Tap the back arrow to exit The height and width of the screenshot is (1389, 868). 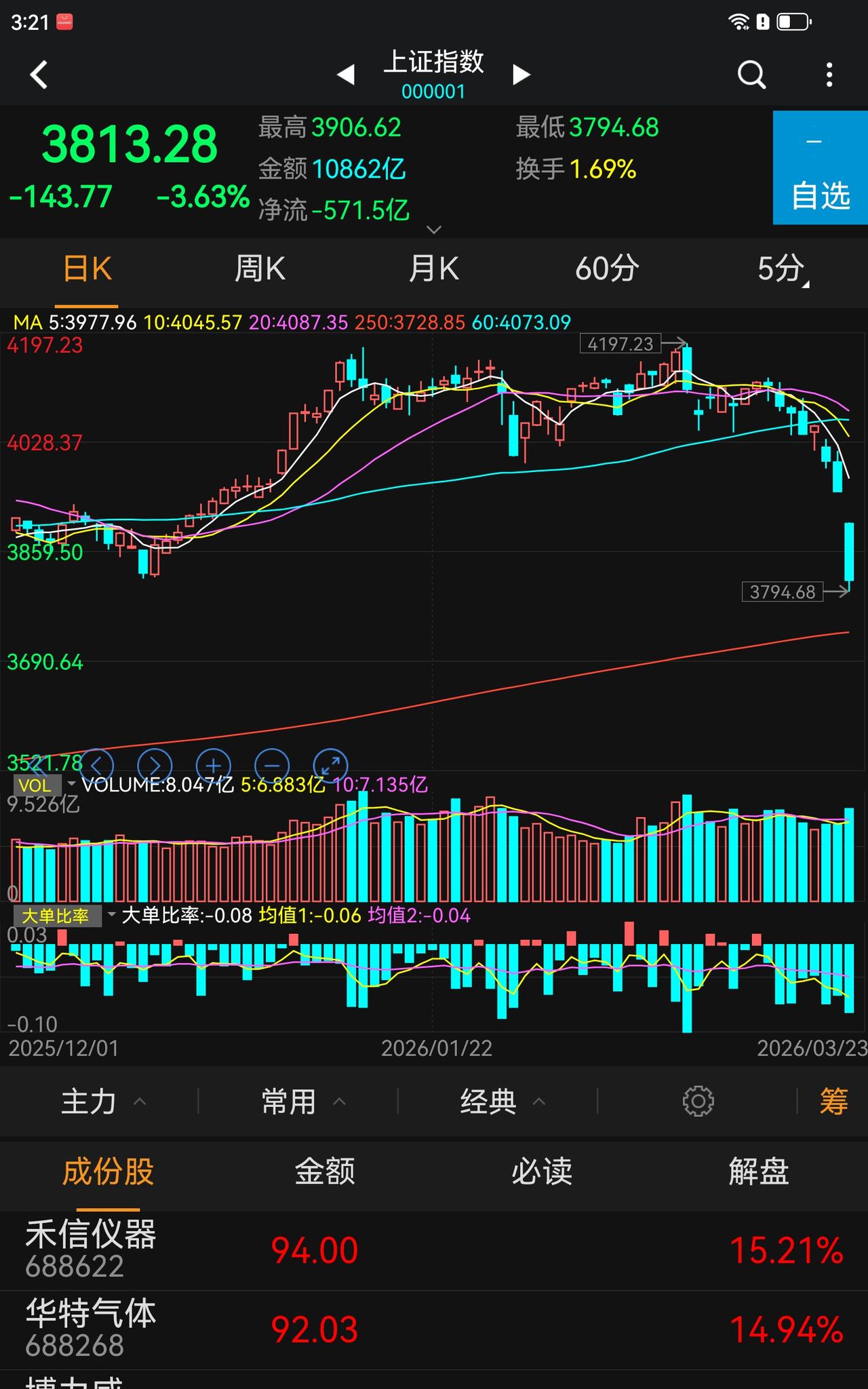pyautogui.click(x=39, y=75)
